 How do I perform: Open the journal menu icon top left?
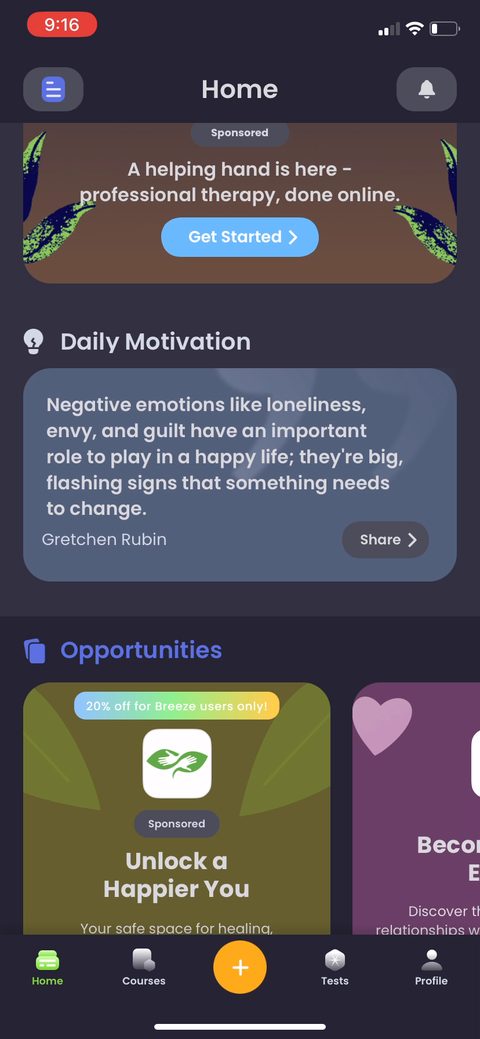pos(53,89)
